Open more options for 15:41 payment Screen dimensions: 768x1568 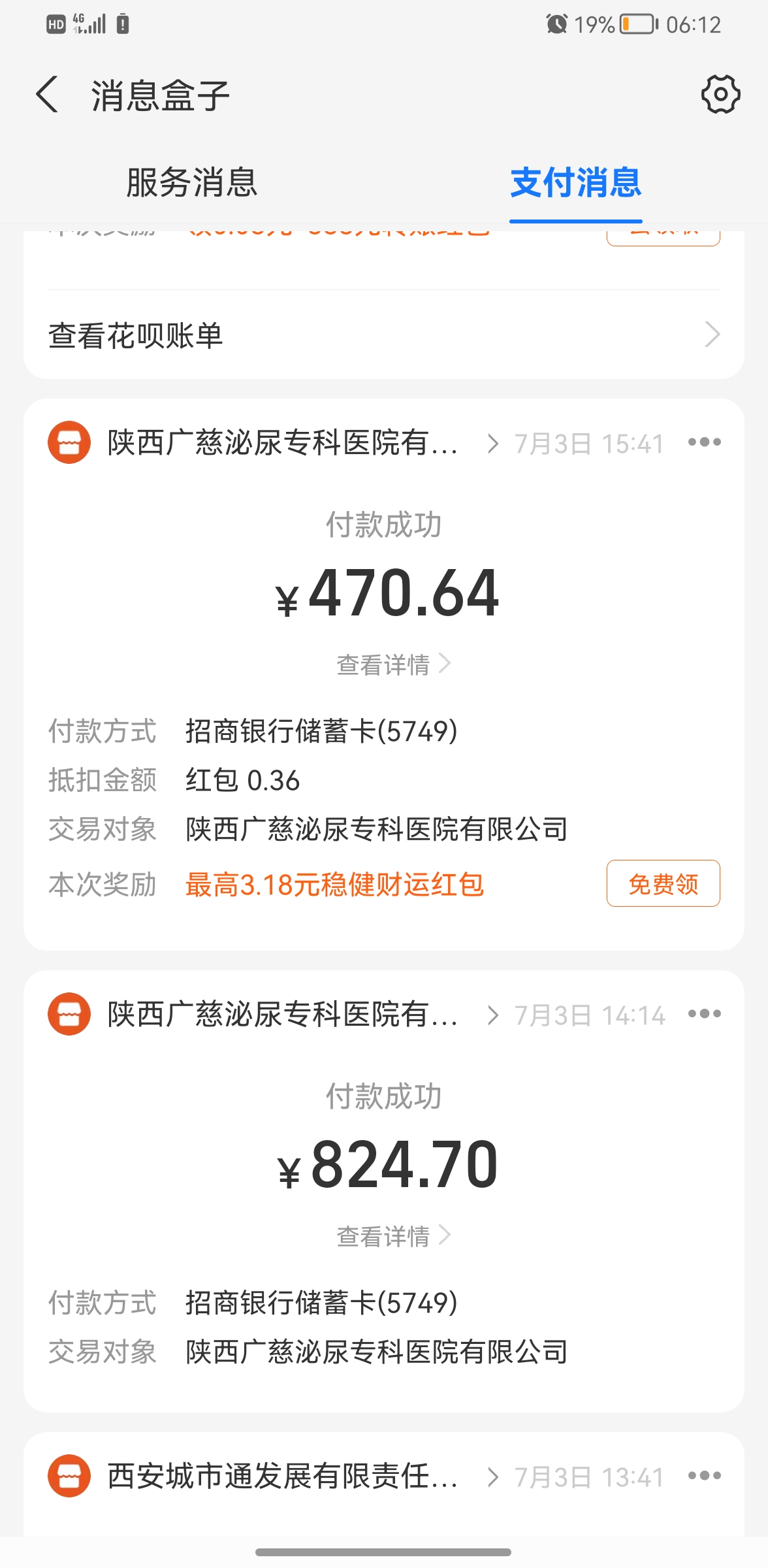705,442
